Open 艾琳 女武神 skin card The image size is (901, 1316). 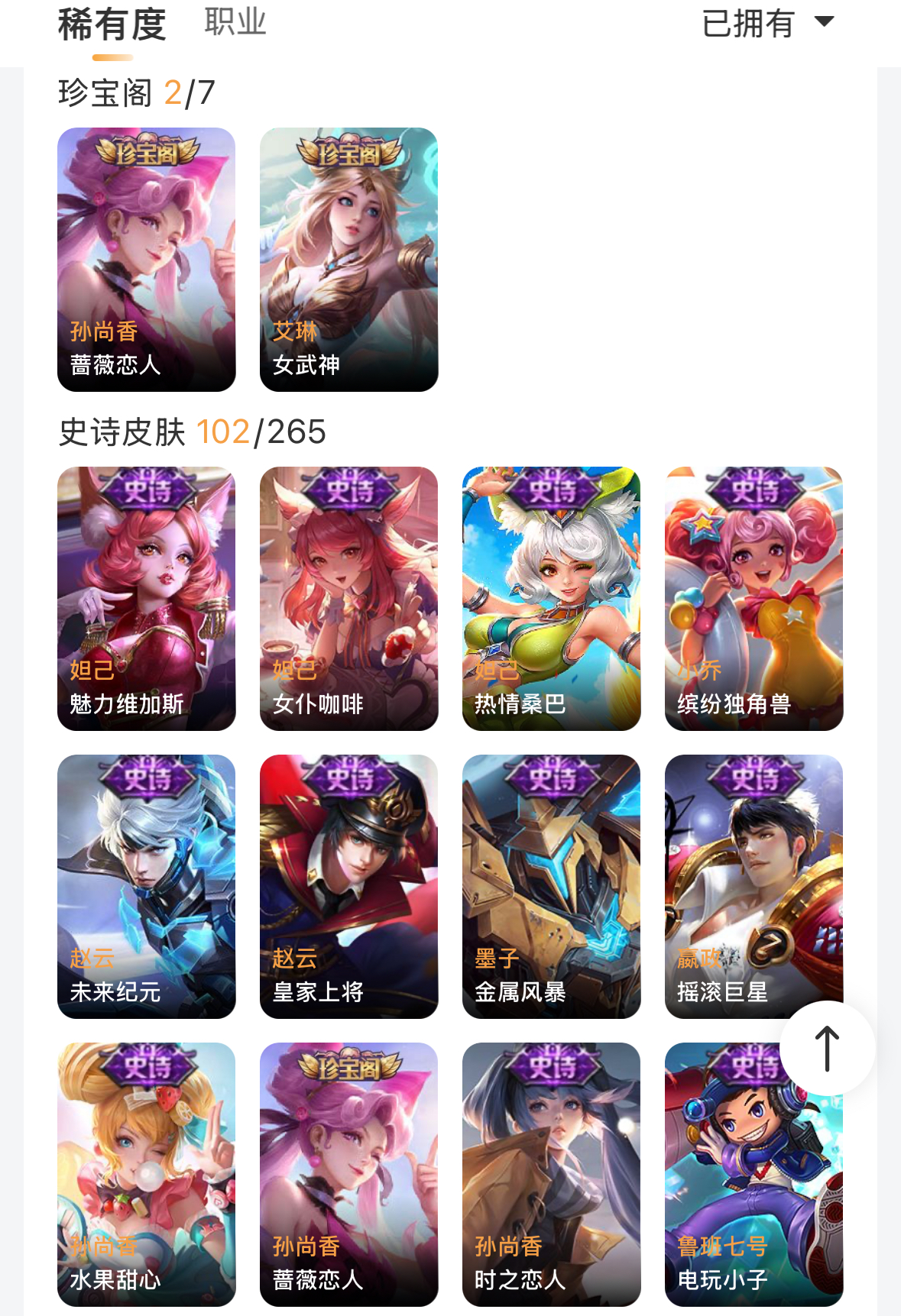[348, 260]
